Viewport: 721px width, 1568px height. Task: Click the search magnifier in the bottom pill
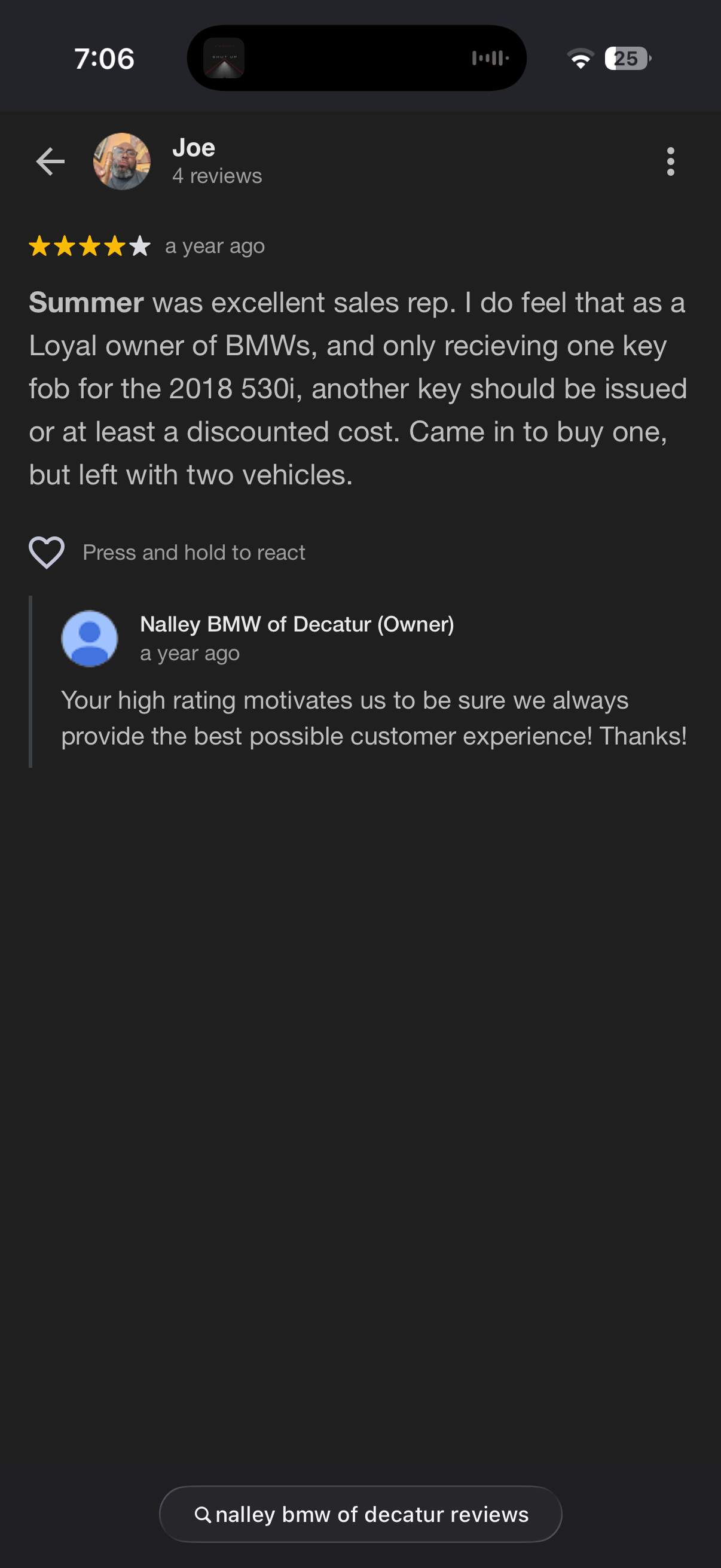[204, 1514]
